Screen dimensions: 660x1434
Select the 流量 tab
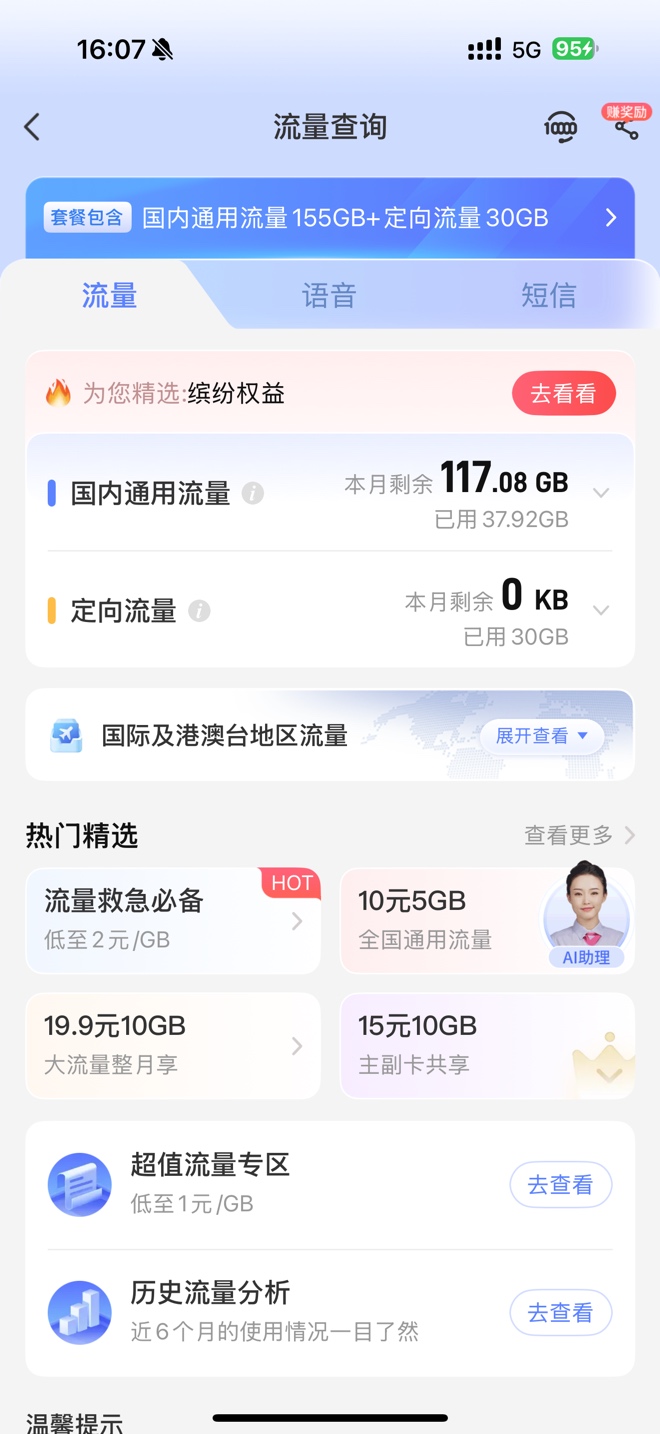pos(109,296)
